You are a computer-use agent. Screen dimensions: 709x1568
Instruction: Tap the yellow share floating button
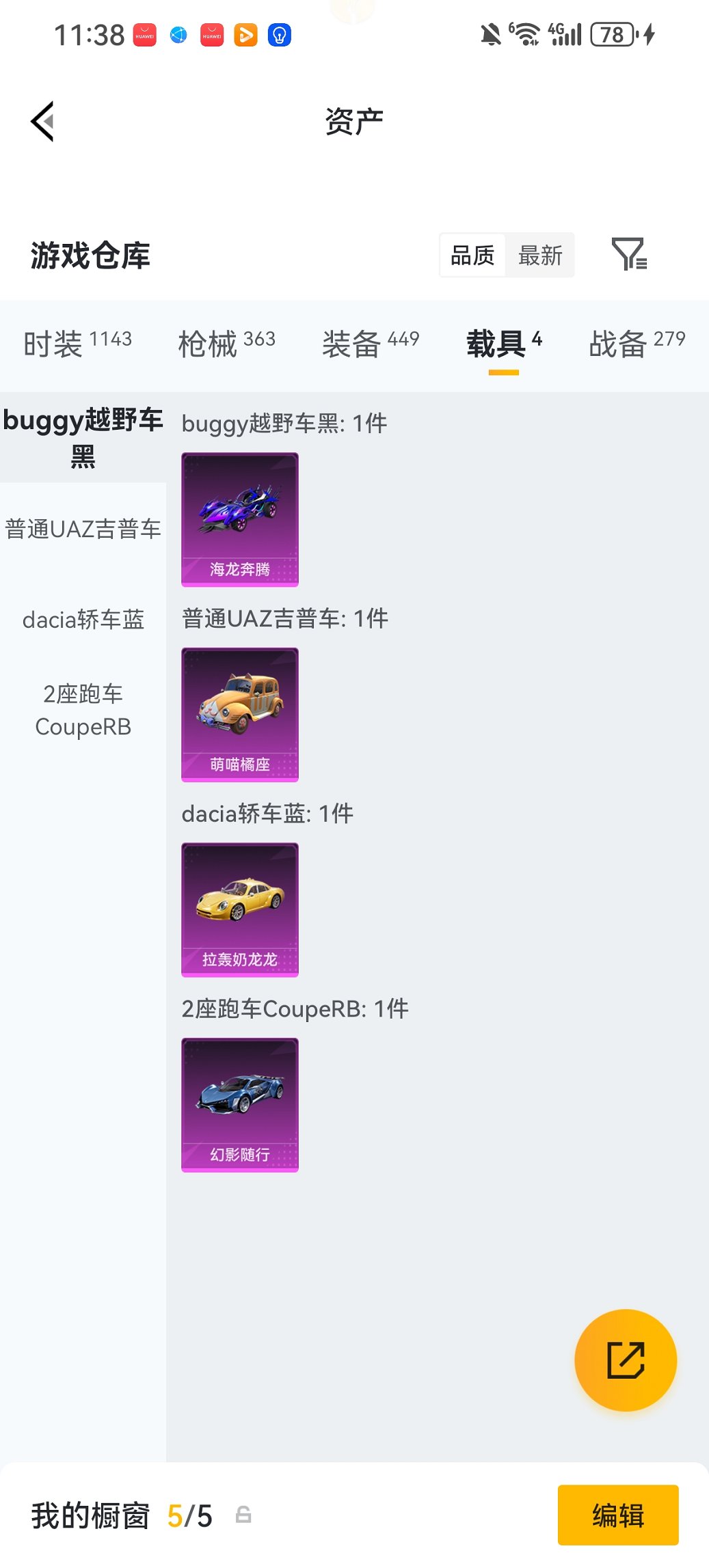(625, 1360)
